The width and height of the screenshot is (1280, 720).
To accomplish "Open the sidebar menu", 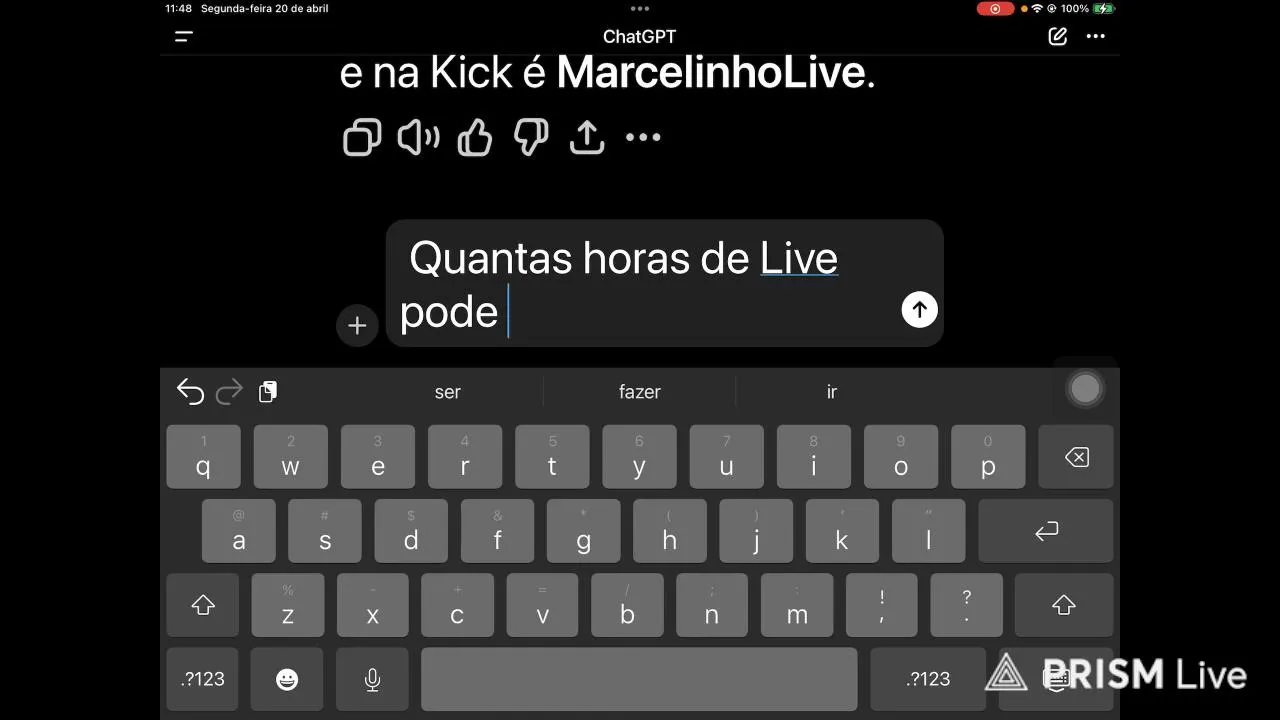I will [184, 36].
